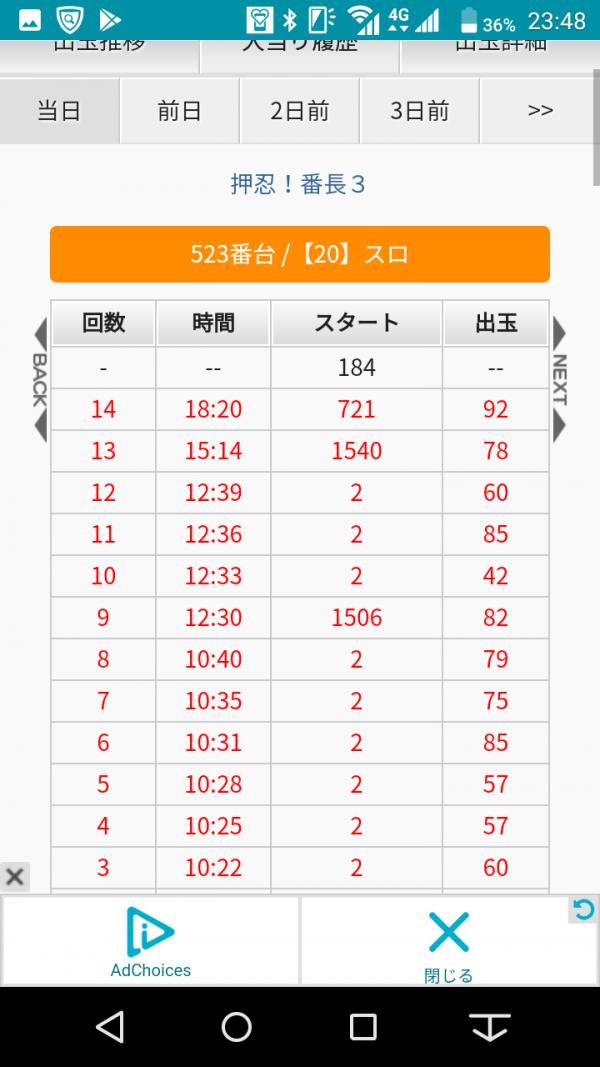Go to the BACK machine arrow
Viewport: 600px width, 1067px height.
coord(40,380)
